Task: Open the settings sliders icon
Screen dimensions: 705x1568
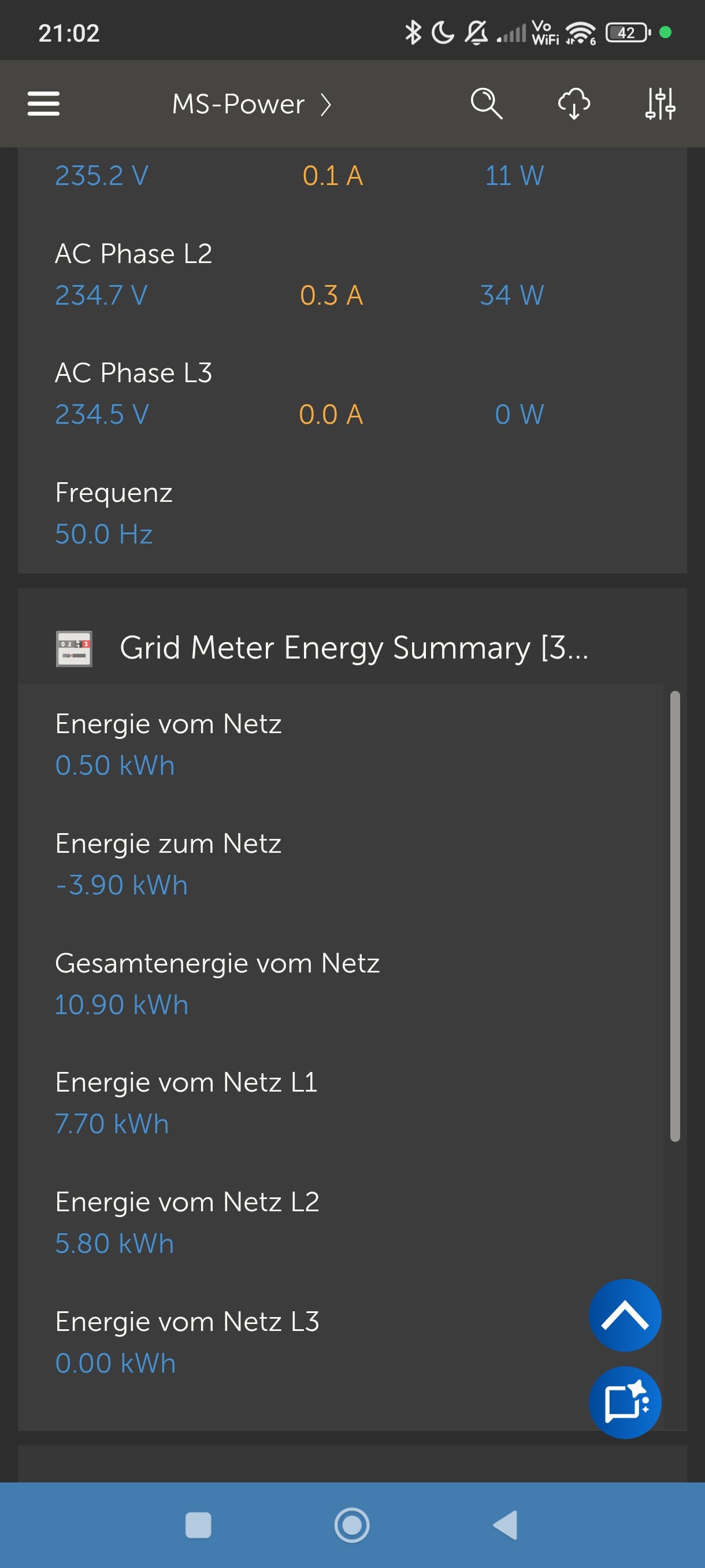Action: click(x=660, y=103)
